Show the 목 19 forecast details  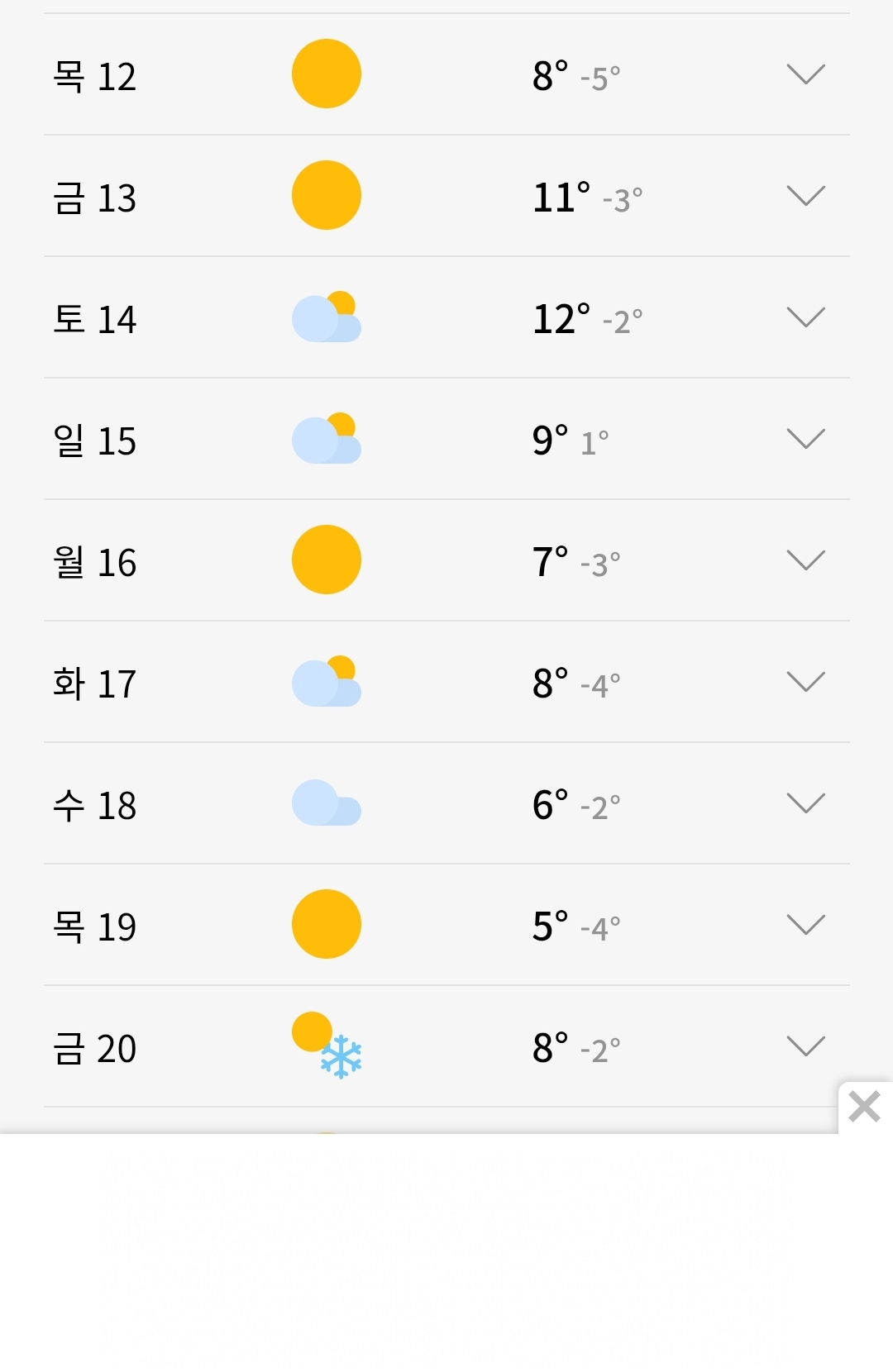pyautogui.click(x=805, y=925)
